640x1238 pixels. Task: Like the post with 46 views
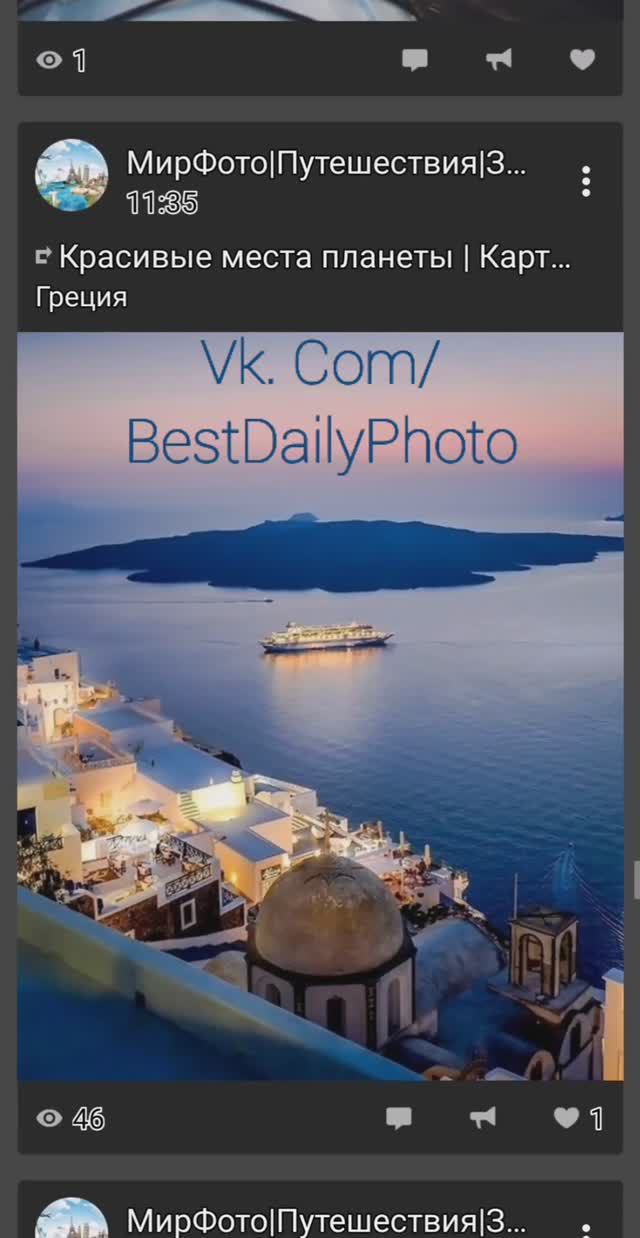[567, 1118]
